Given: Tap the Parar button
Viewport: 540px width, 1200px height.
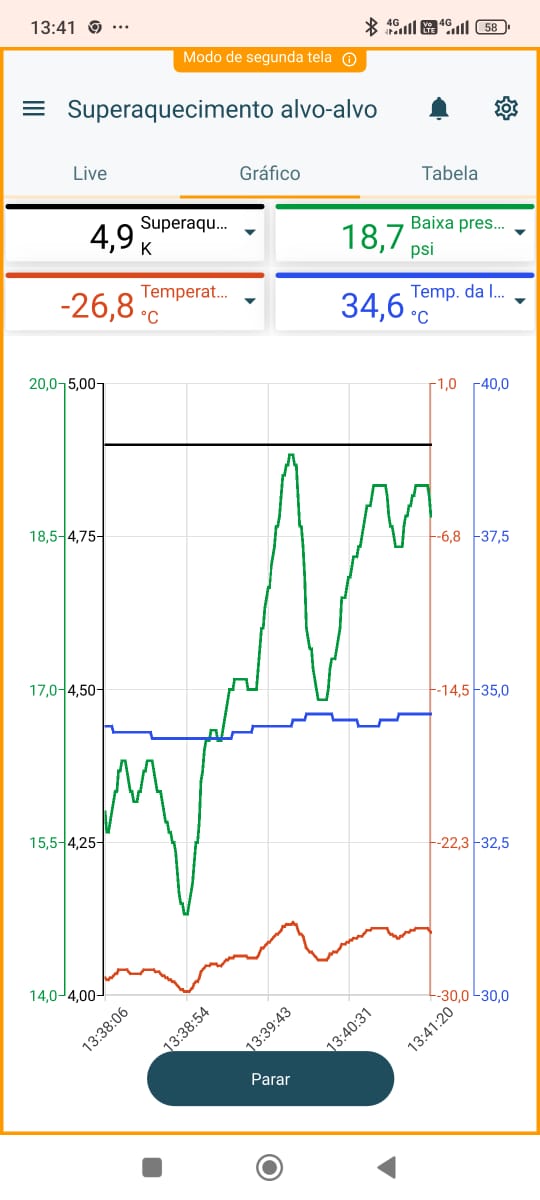Looking at the screenshot, I should [270, 1079].
